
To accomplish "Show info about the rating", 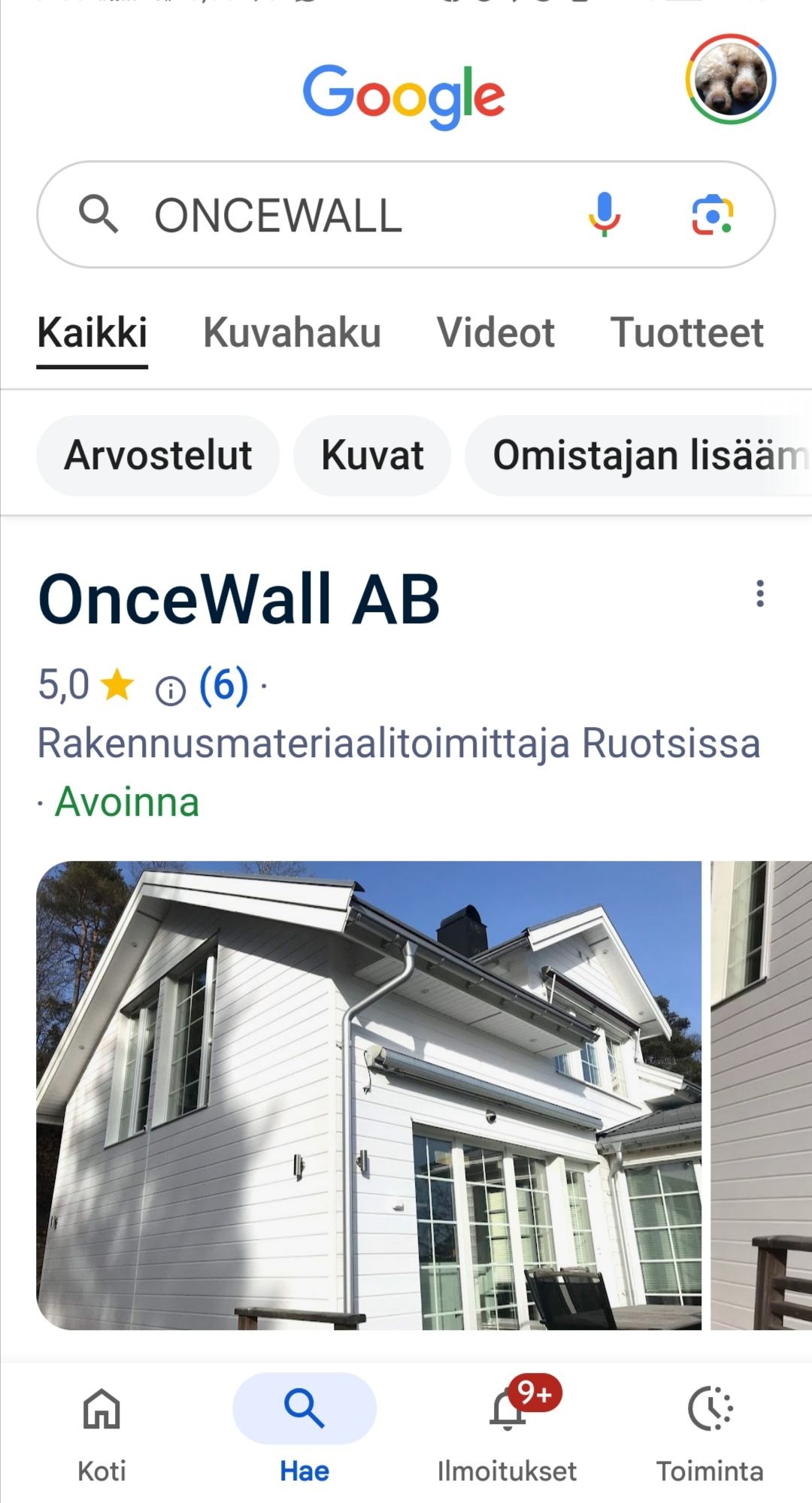I will (171, 689).
